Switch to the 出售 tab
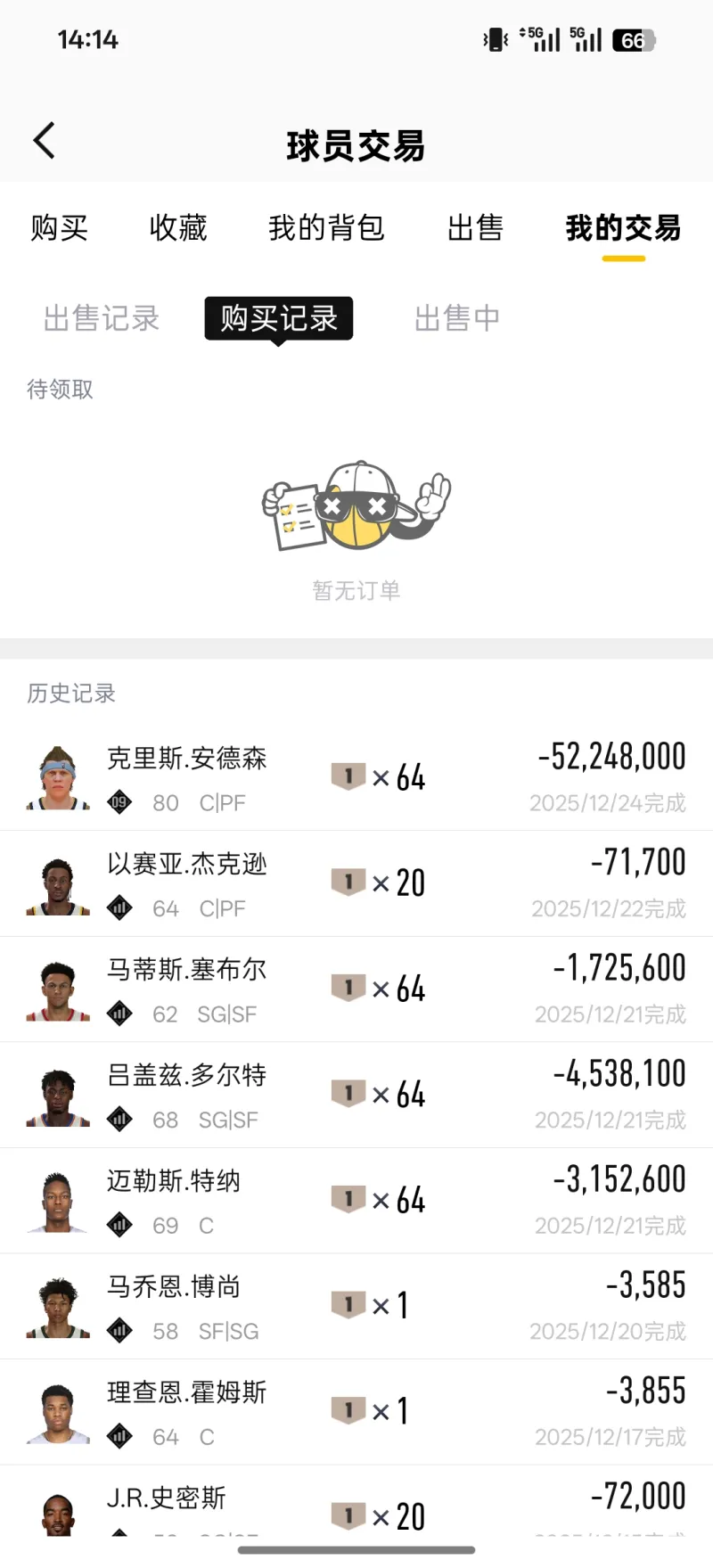Image resolution: width=713 pixels, height=1568 pixels. point(476,228)
